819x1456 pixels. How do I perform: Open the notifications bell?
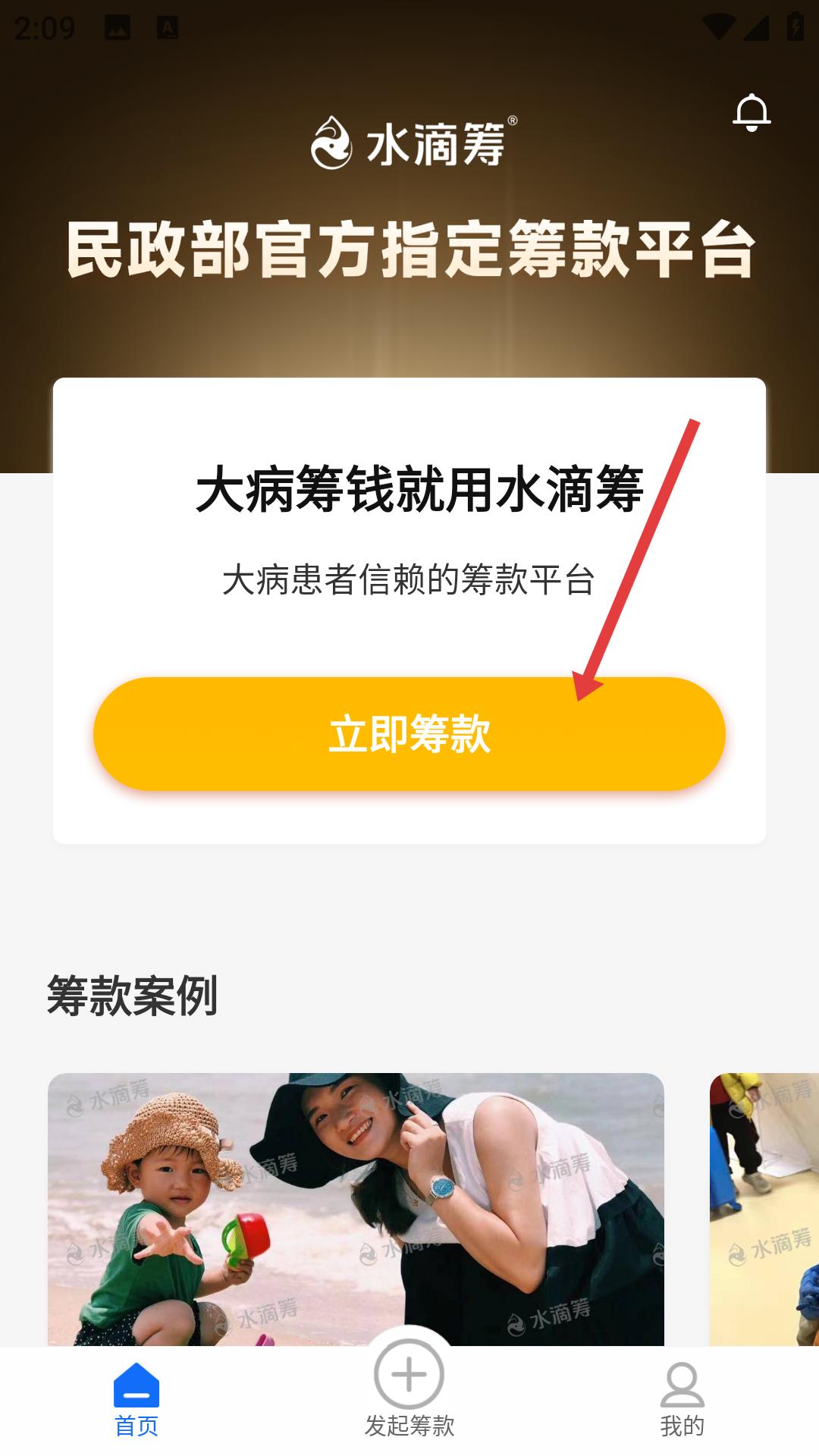752,113
